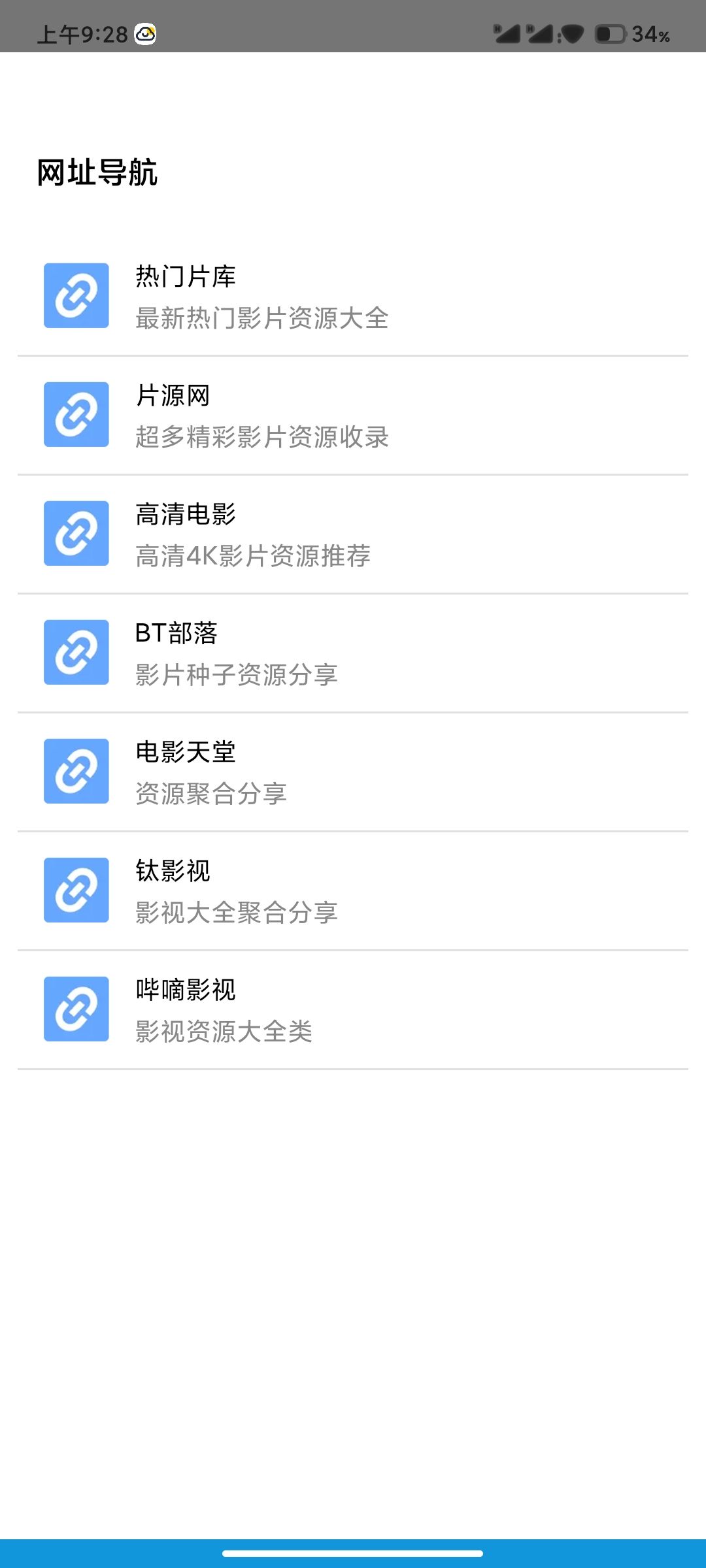This screenshot has width=706, height=1568.
Task: Choose 哔嘀影视 from the list
Action: (353, 1009)
